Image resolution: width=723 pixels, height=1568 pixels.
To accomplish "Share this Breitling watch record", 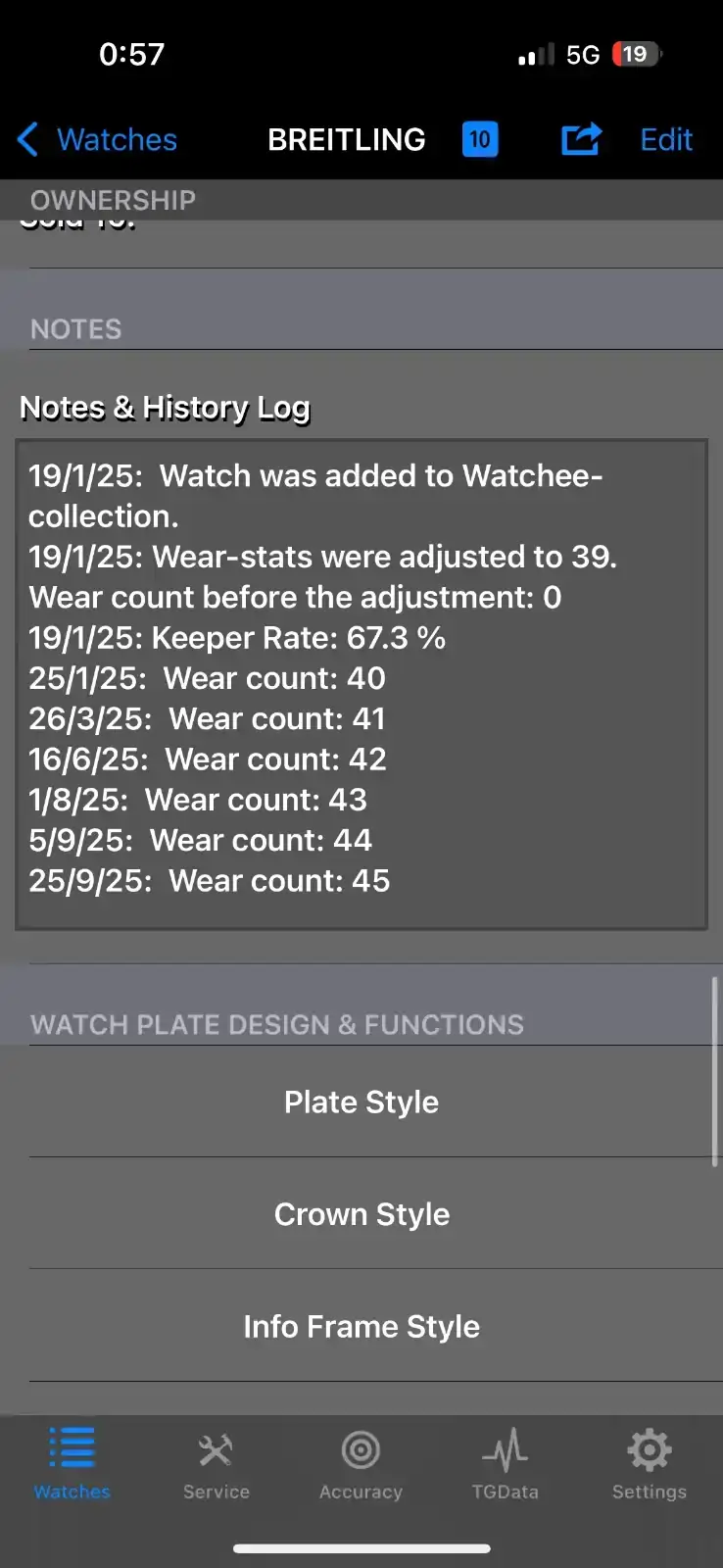I will point(580,139).
